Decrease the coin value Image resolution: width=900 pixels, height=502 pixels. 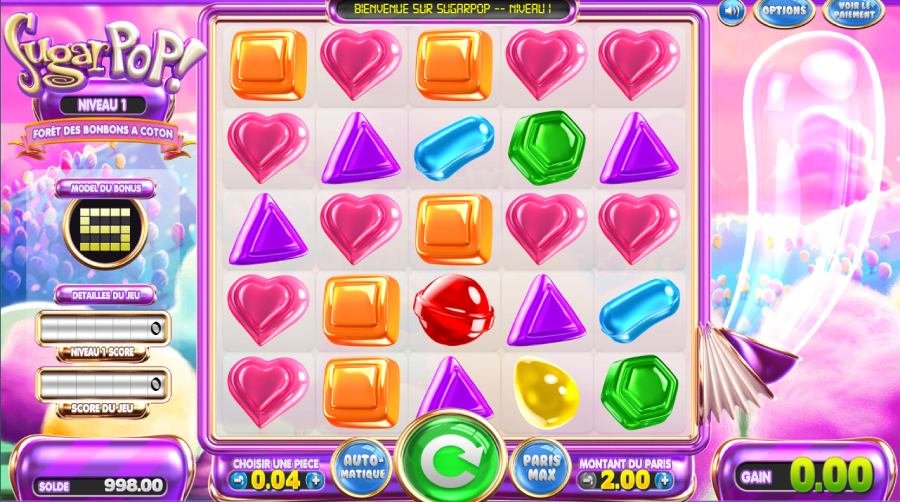(239, 479)
